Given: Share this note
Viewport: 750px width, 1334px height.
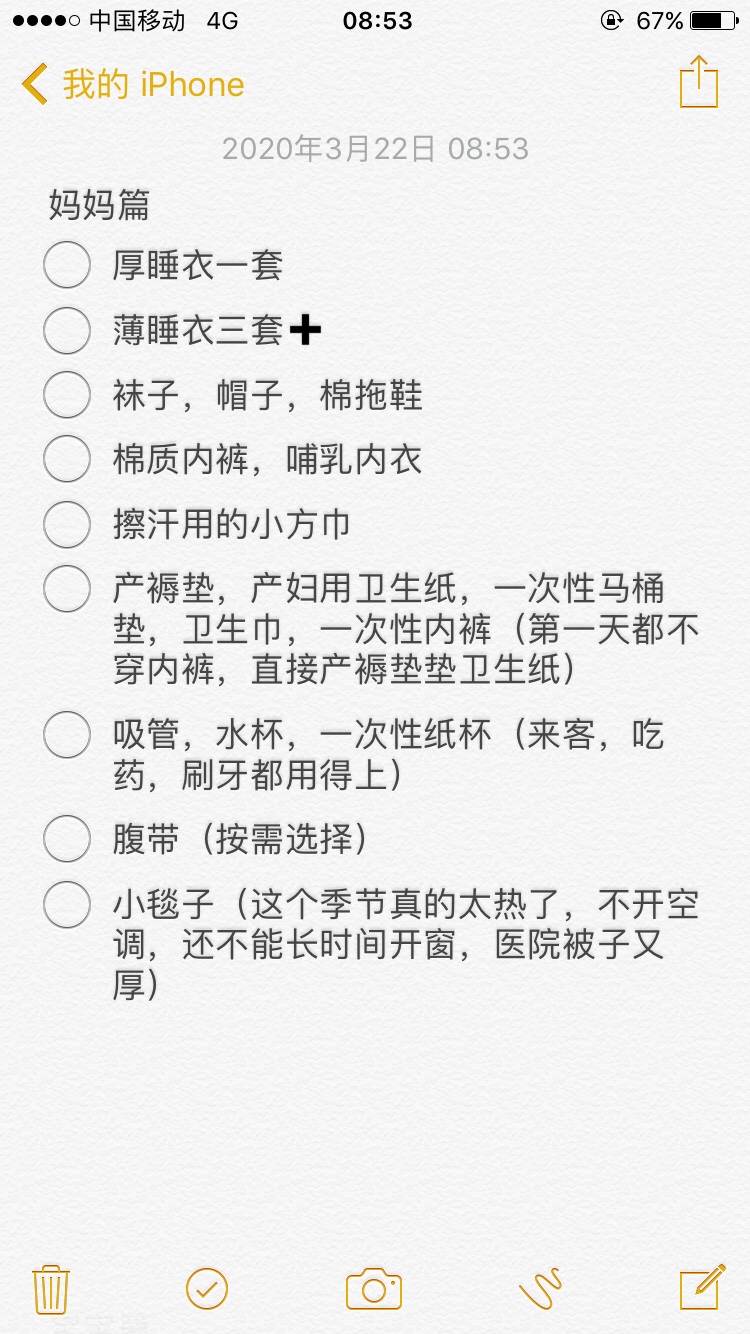Looking at the screenshot, I should [x=699, y=81].
